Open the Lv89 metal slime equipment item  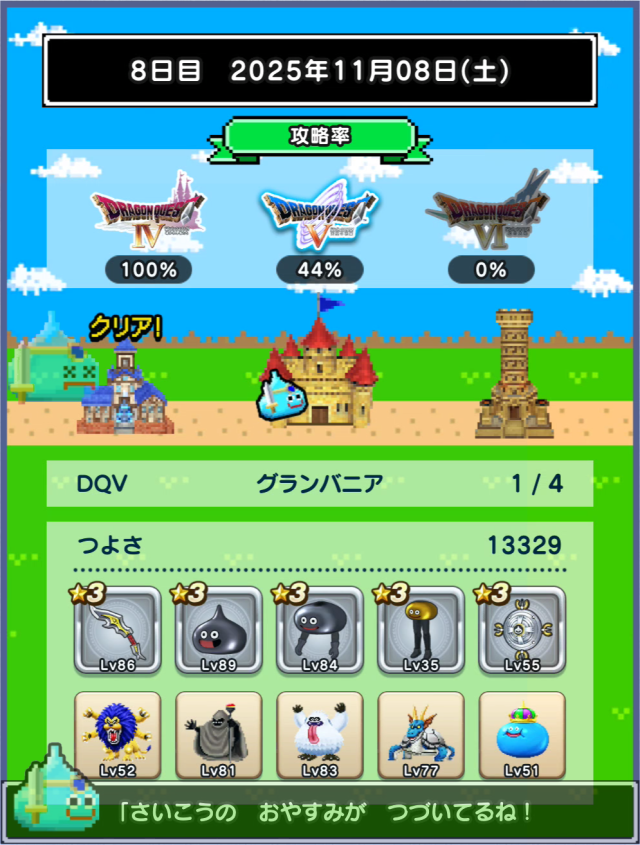[x=218, y=632]
